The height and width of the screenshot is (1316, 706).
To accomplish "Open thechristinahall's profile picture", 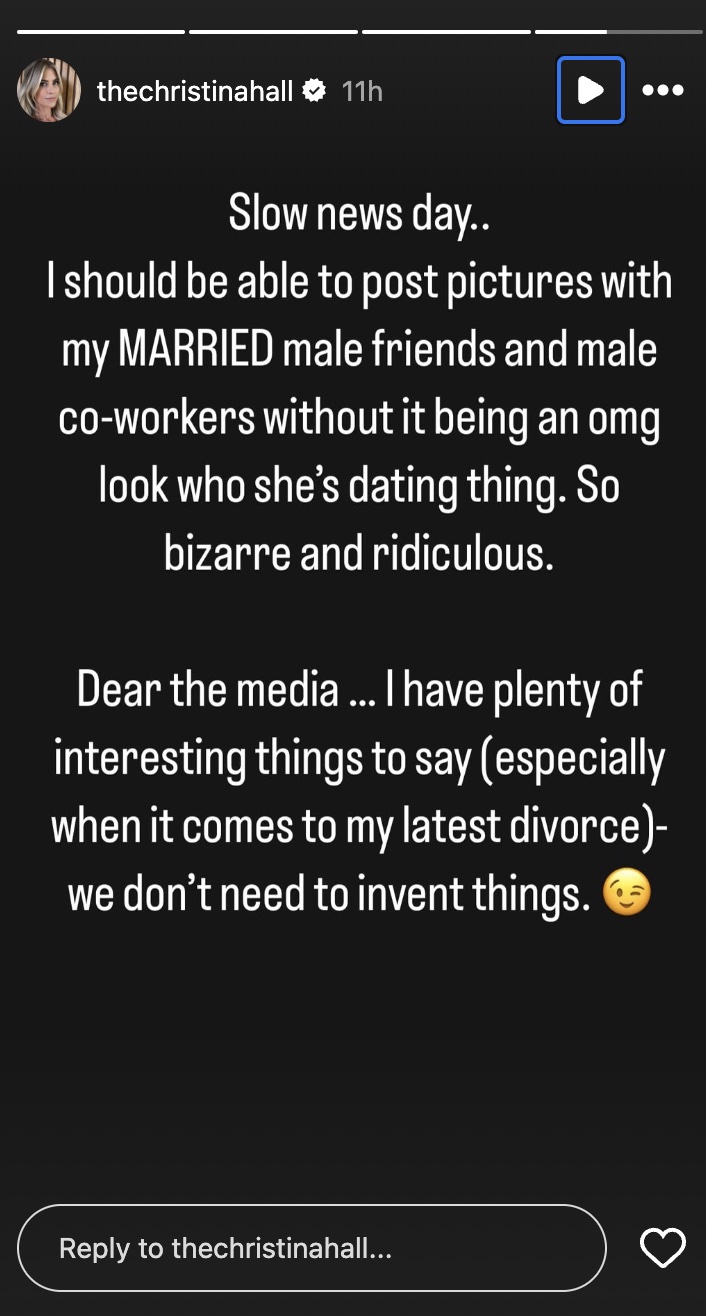I will click(x=49, y=91).
